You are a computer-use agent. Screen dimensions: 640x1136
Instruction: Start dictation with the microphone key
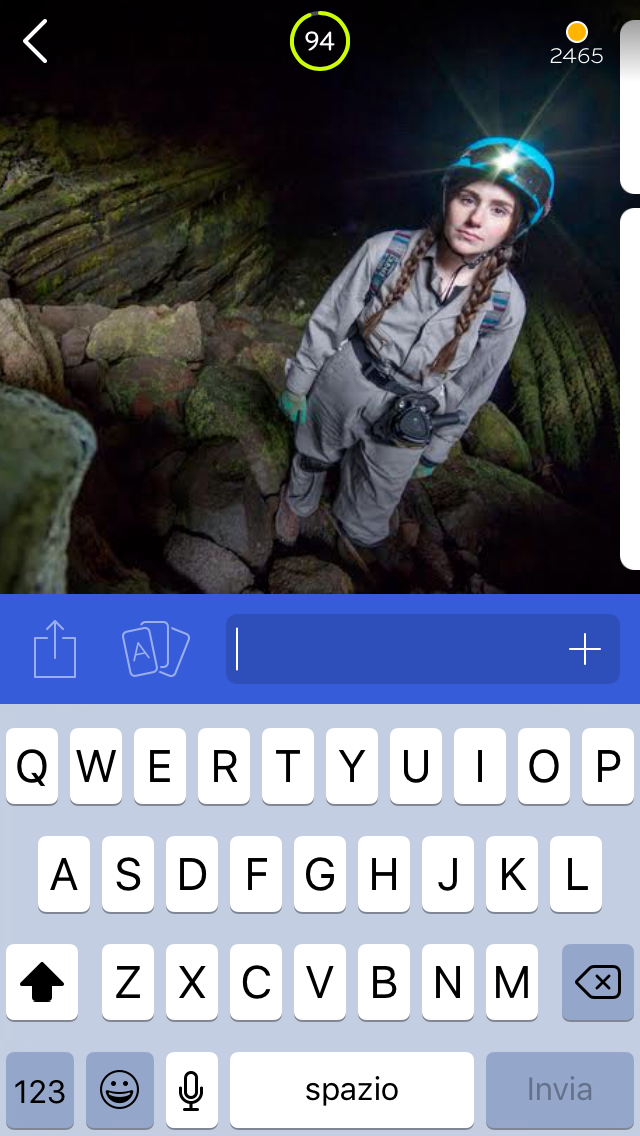191,1090
